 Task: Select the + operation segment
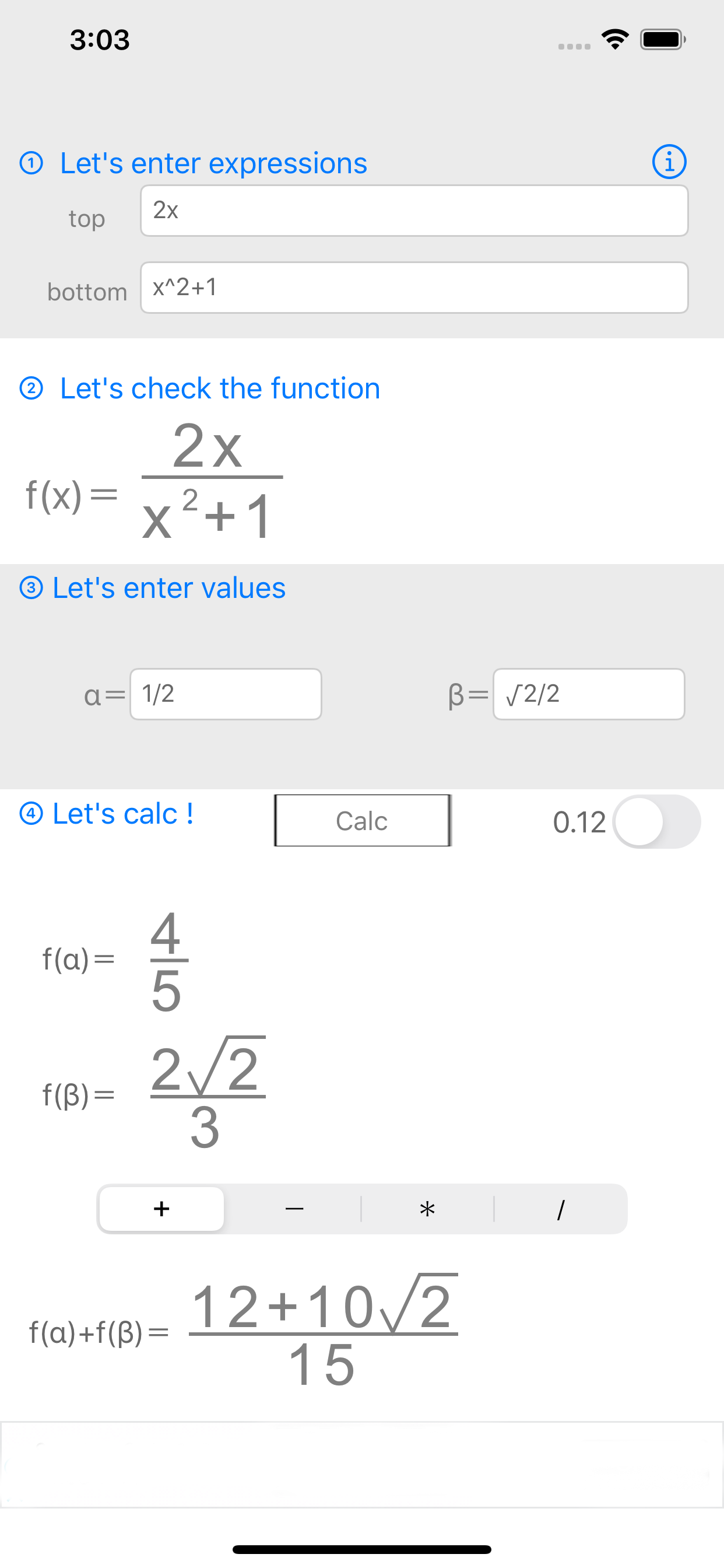click(162, 1209)
